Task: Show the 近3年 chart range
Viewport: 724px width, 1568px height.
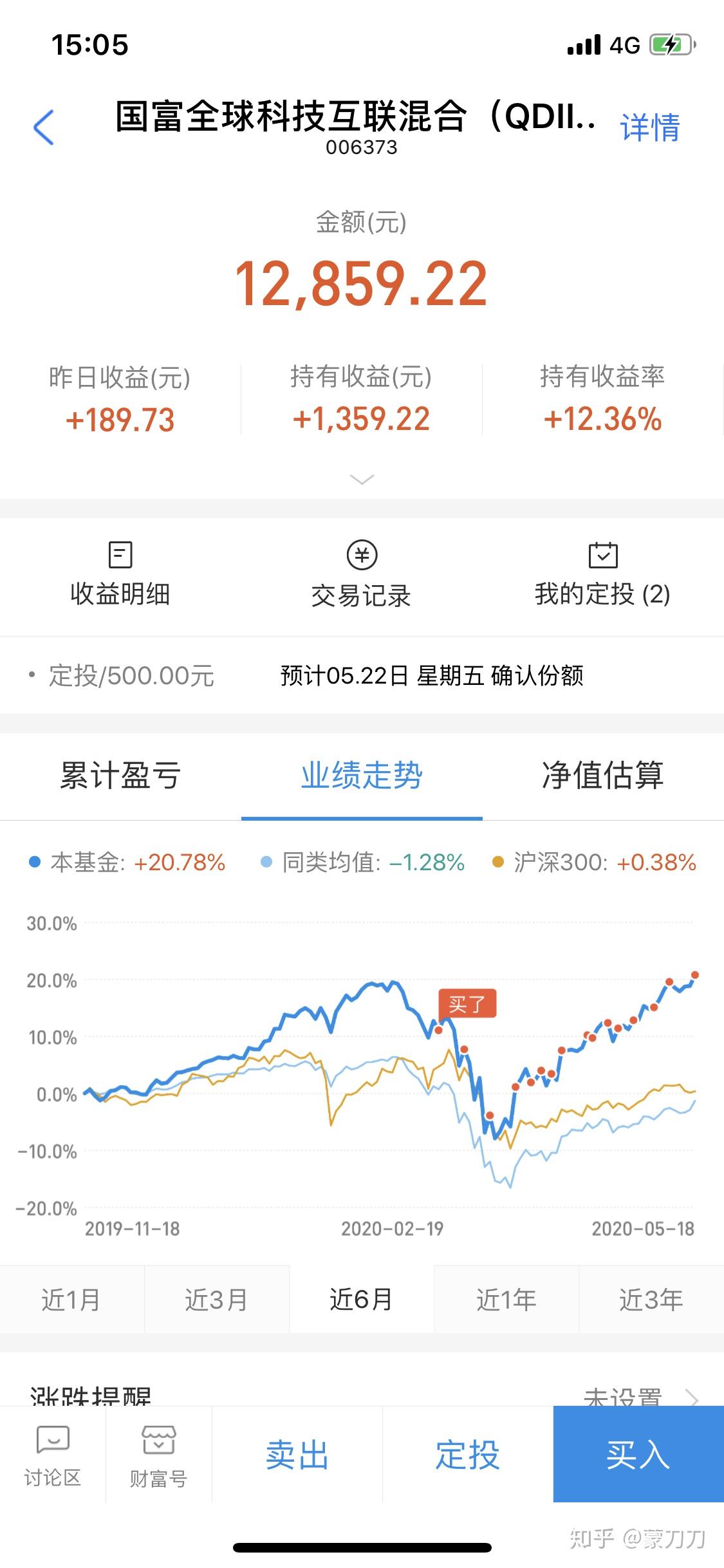Action: click(x=651, y=1300)
